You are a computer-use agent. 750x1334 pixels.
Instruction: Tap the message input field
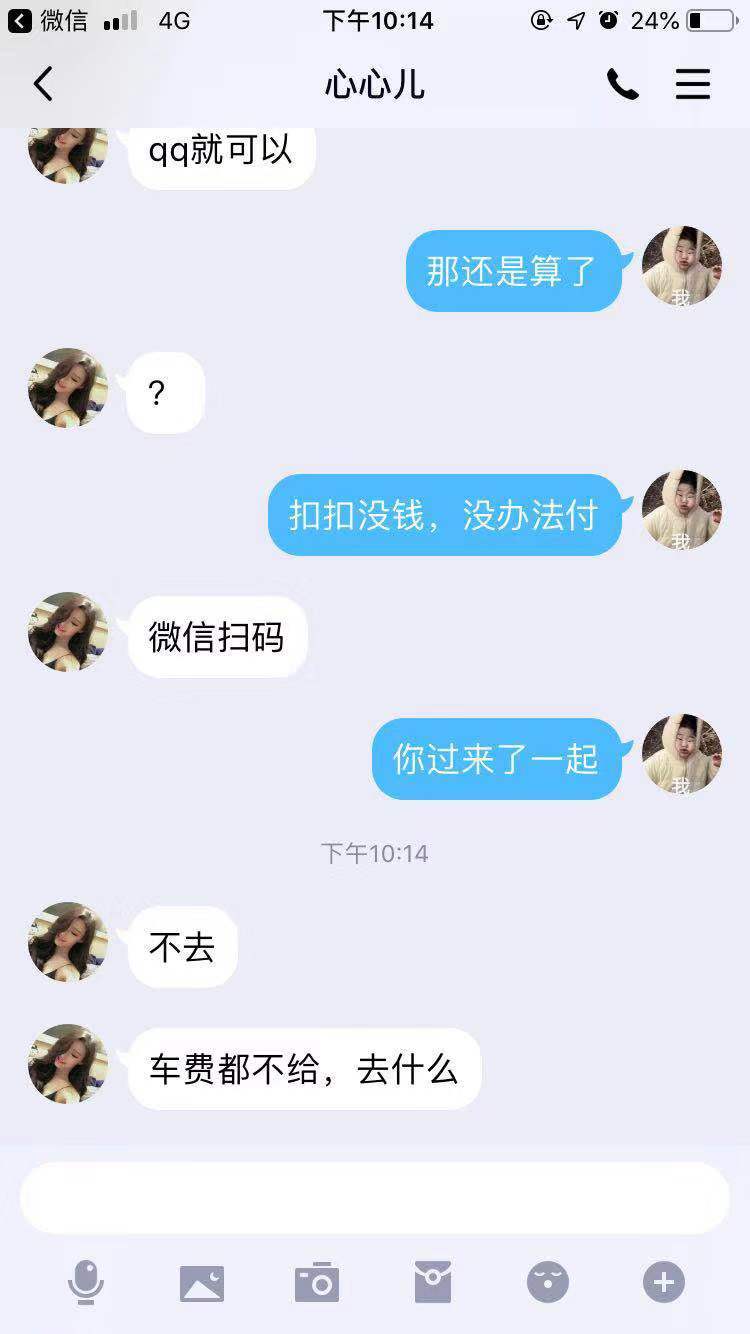(375, 1198)
